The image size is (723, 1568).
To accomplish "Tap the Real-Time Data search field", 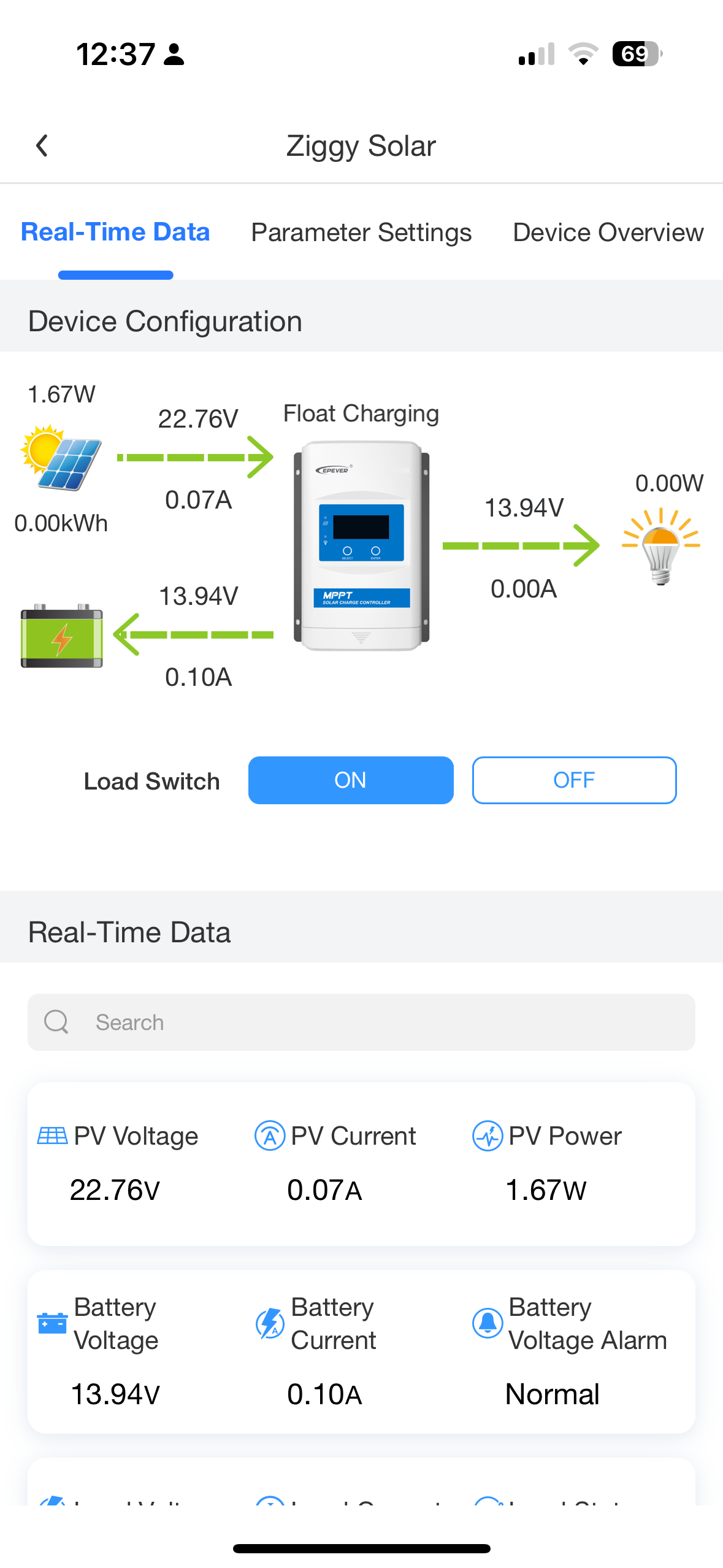I will pyautogui.click(x=361, y=1022).
